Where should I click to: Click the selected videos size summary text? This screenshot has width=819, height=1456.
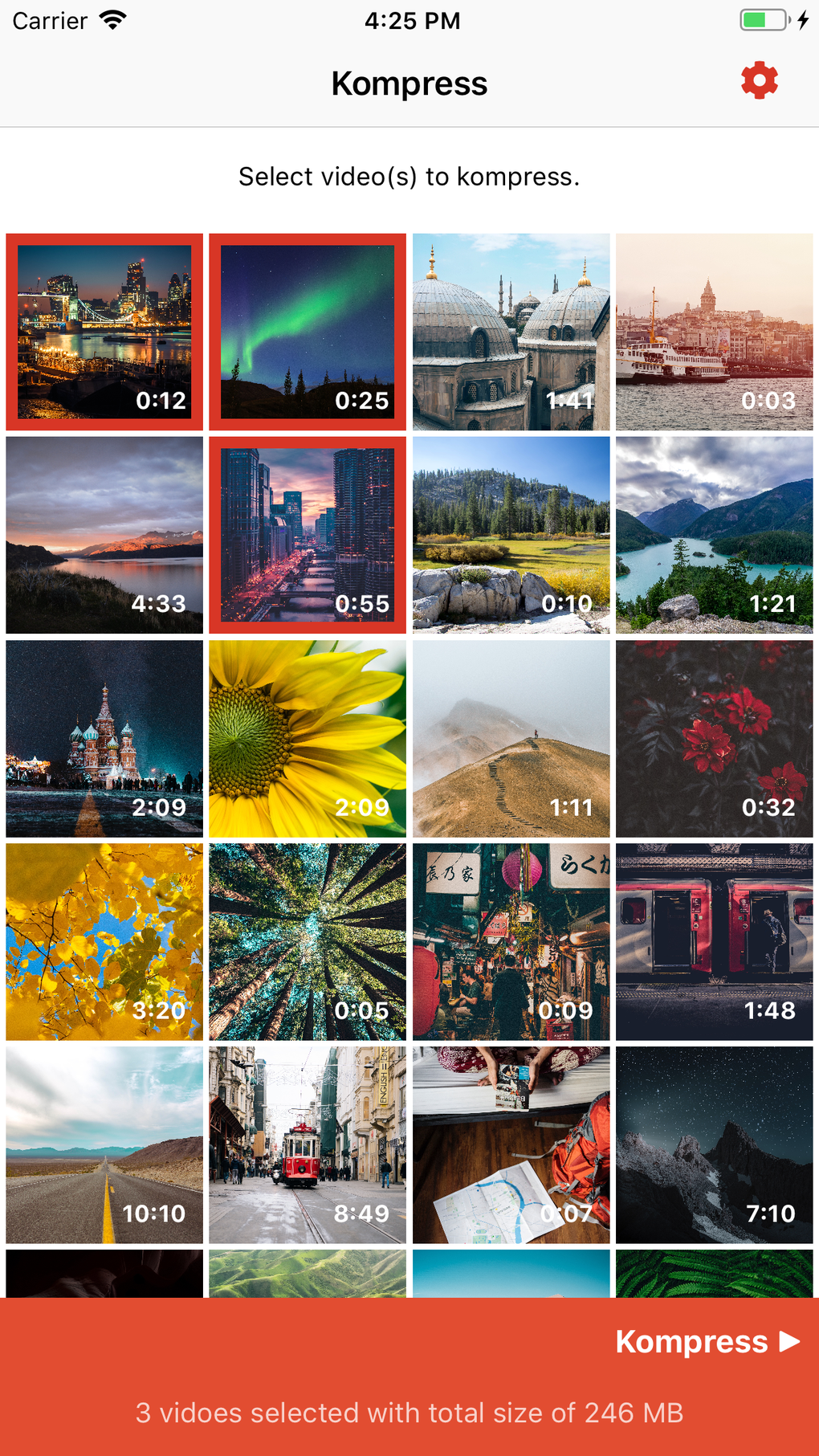pyautogui.click(x=410, y=1412)
